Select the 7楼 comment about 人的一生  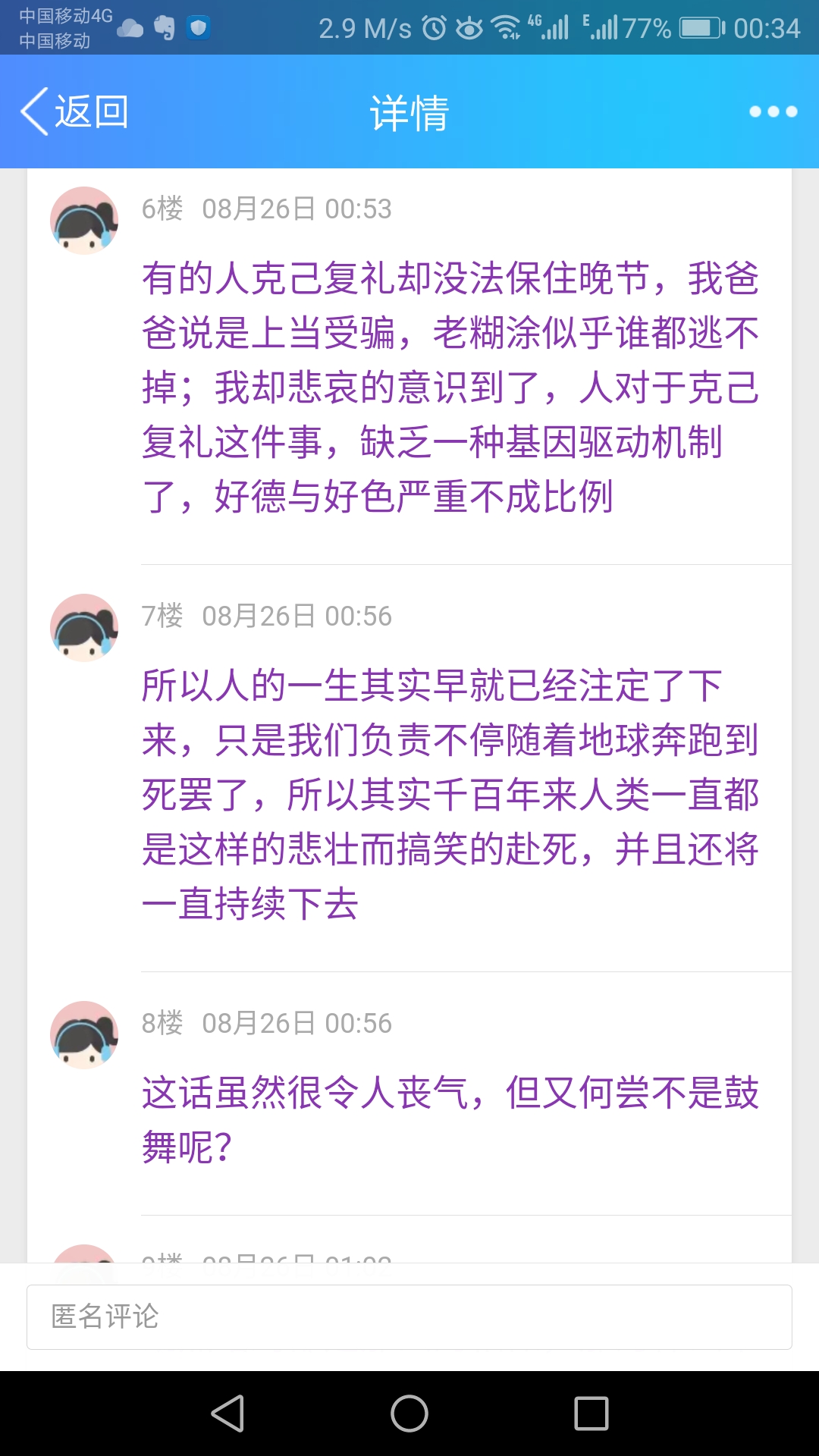450,794
